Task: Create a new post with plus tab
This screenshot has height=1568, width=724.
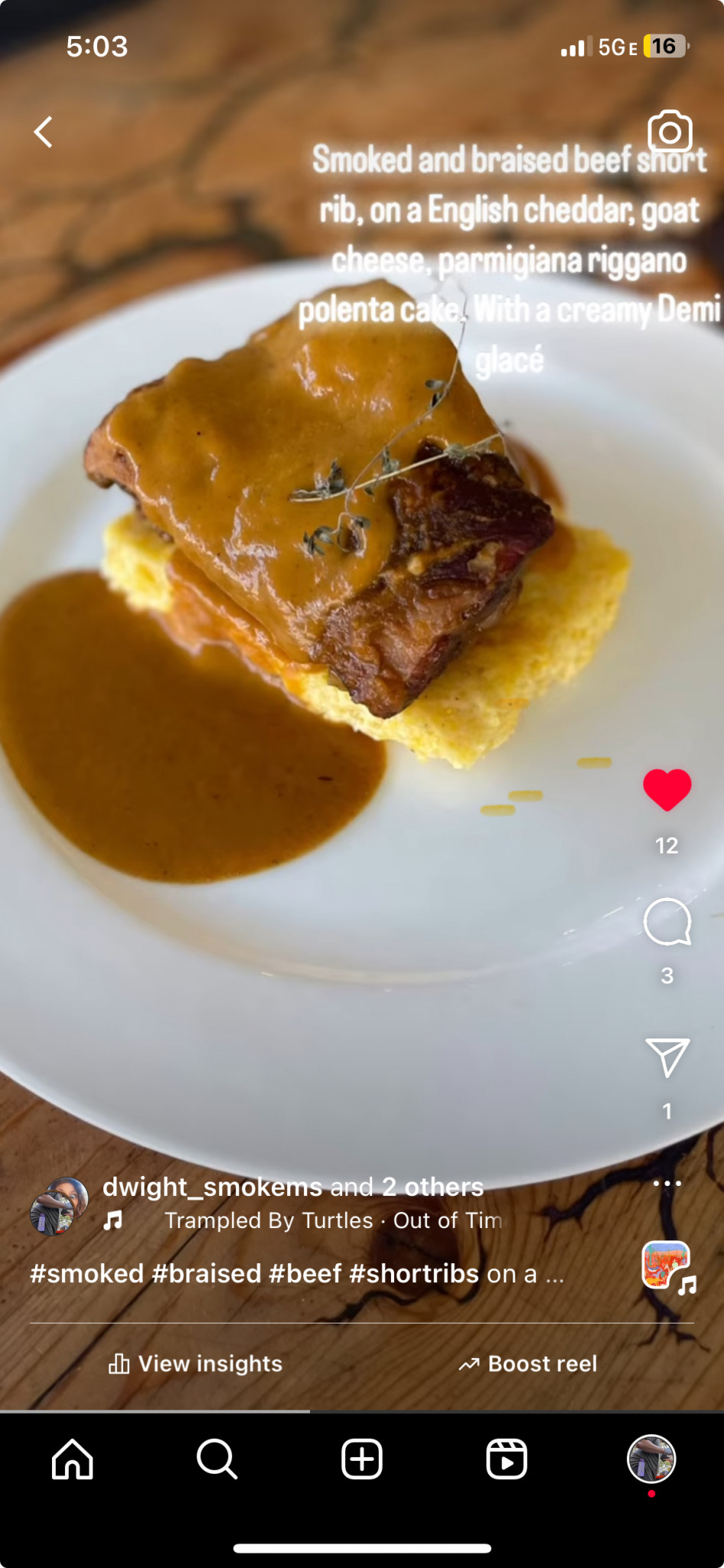Action: coord(362,1459)
